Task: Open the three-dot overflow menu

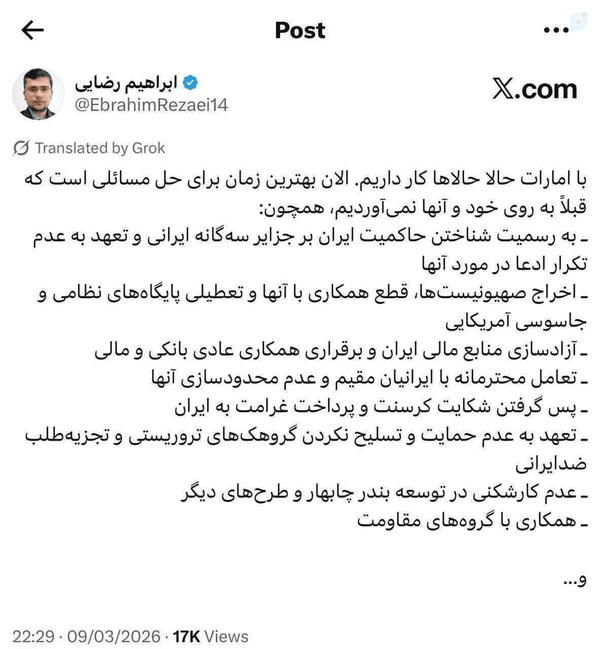Action: point(556,30)
